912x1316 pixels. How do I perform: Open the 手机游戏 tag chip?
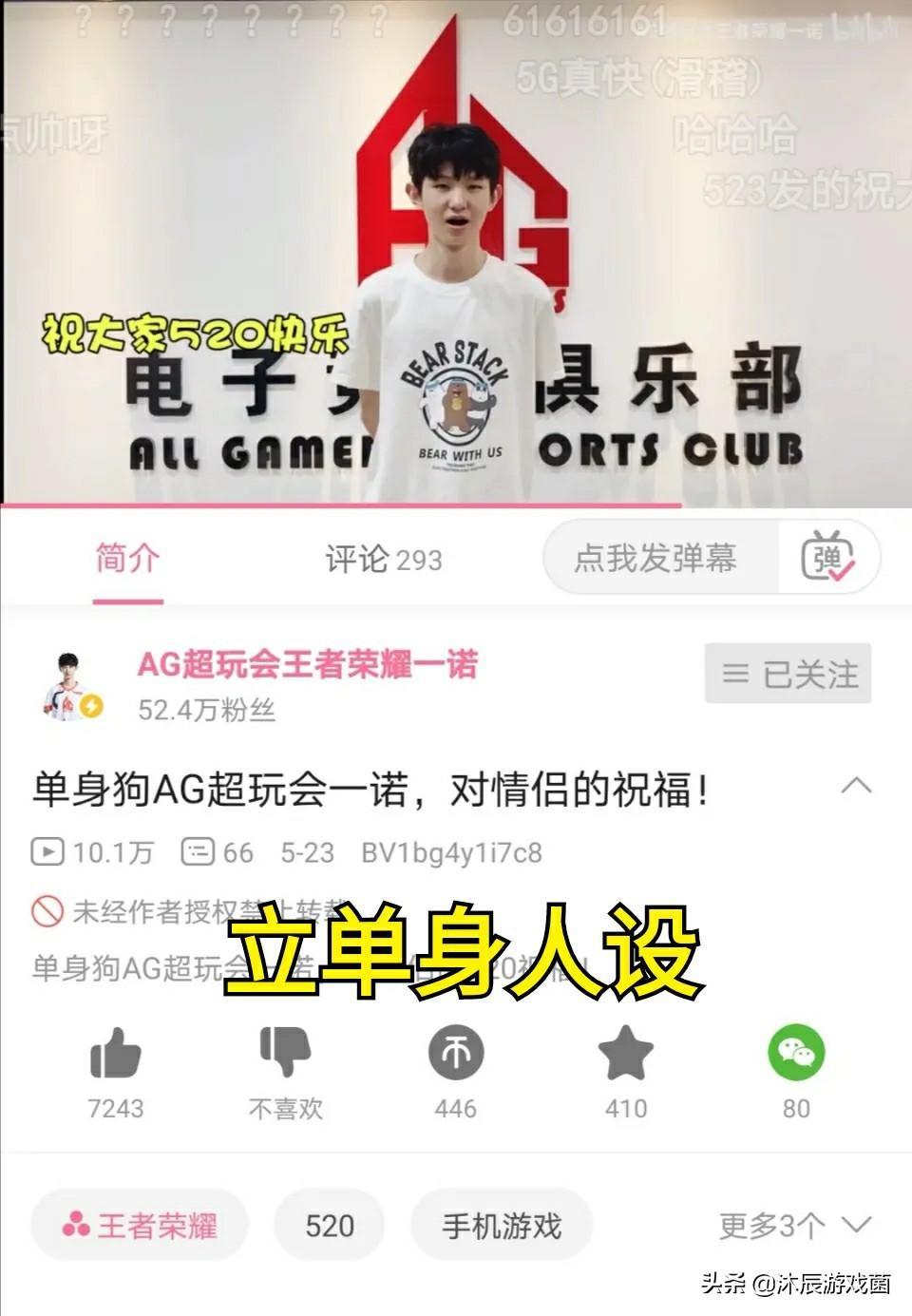click(501, 1226)
